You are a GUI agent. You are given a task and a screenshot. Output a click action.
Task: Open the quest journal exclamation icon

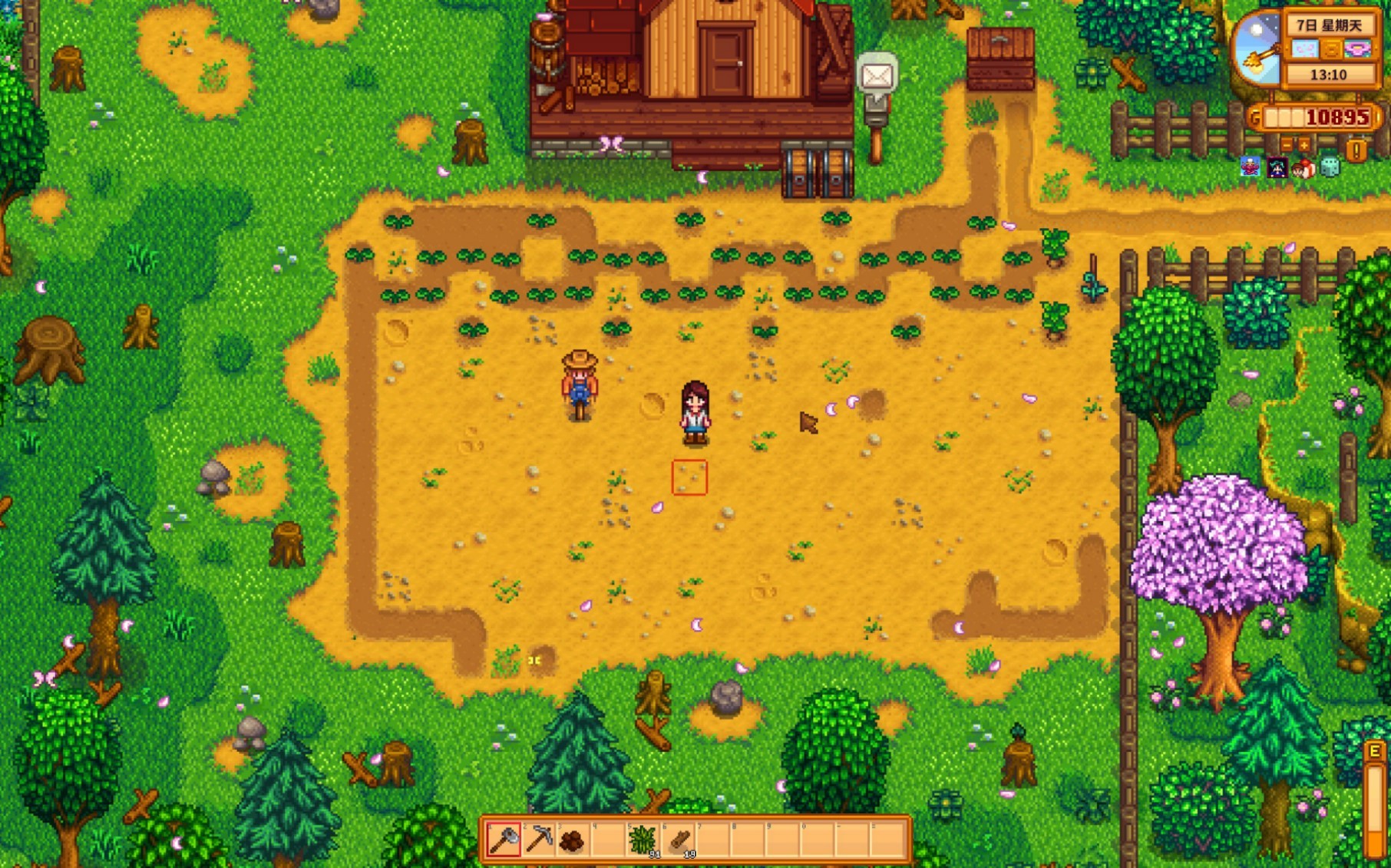[1357, 149]
